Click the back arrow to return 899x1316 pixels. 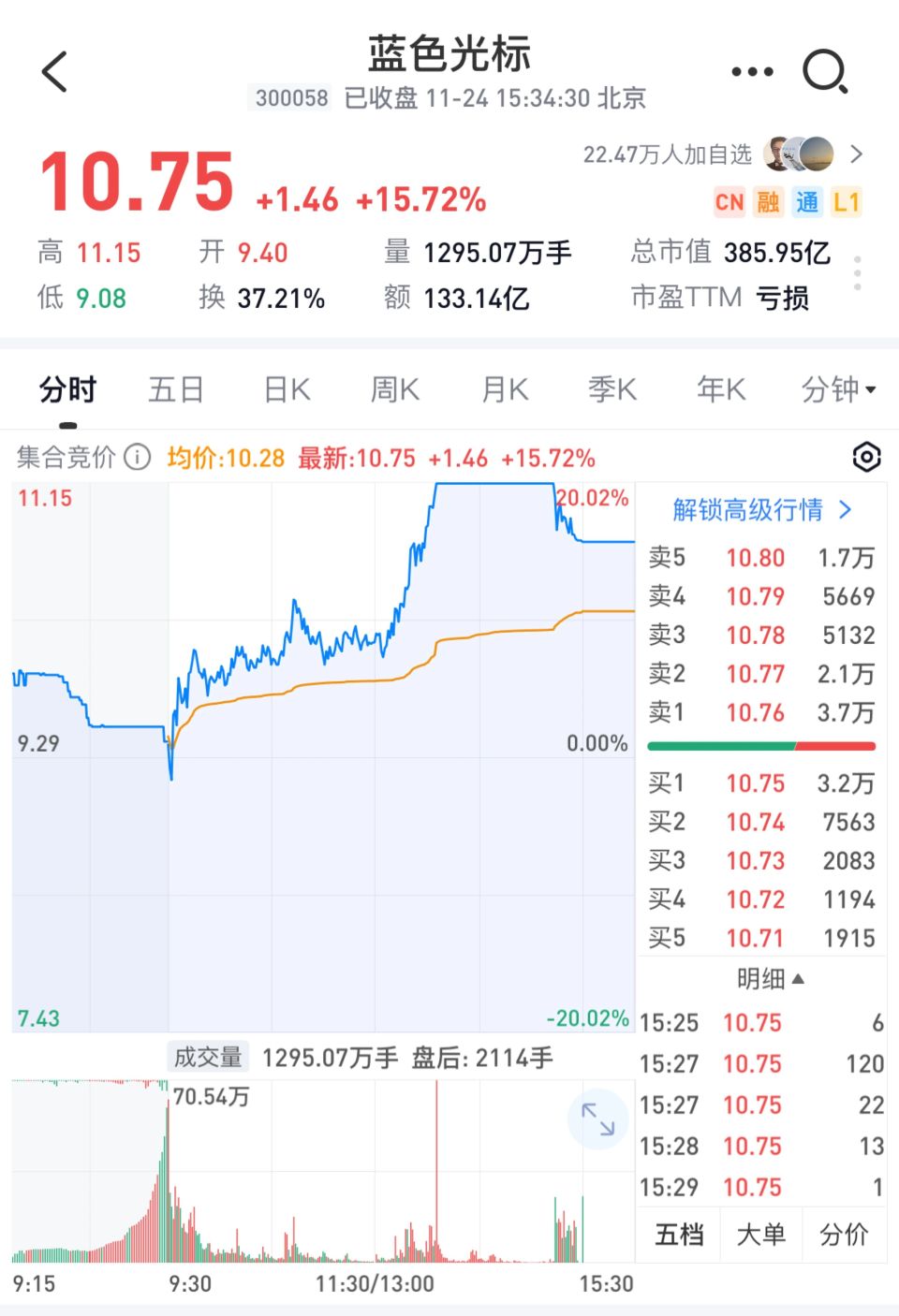click(55, 71)
